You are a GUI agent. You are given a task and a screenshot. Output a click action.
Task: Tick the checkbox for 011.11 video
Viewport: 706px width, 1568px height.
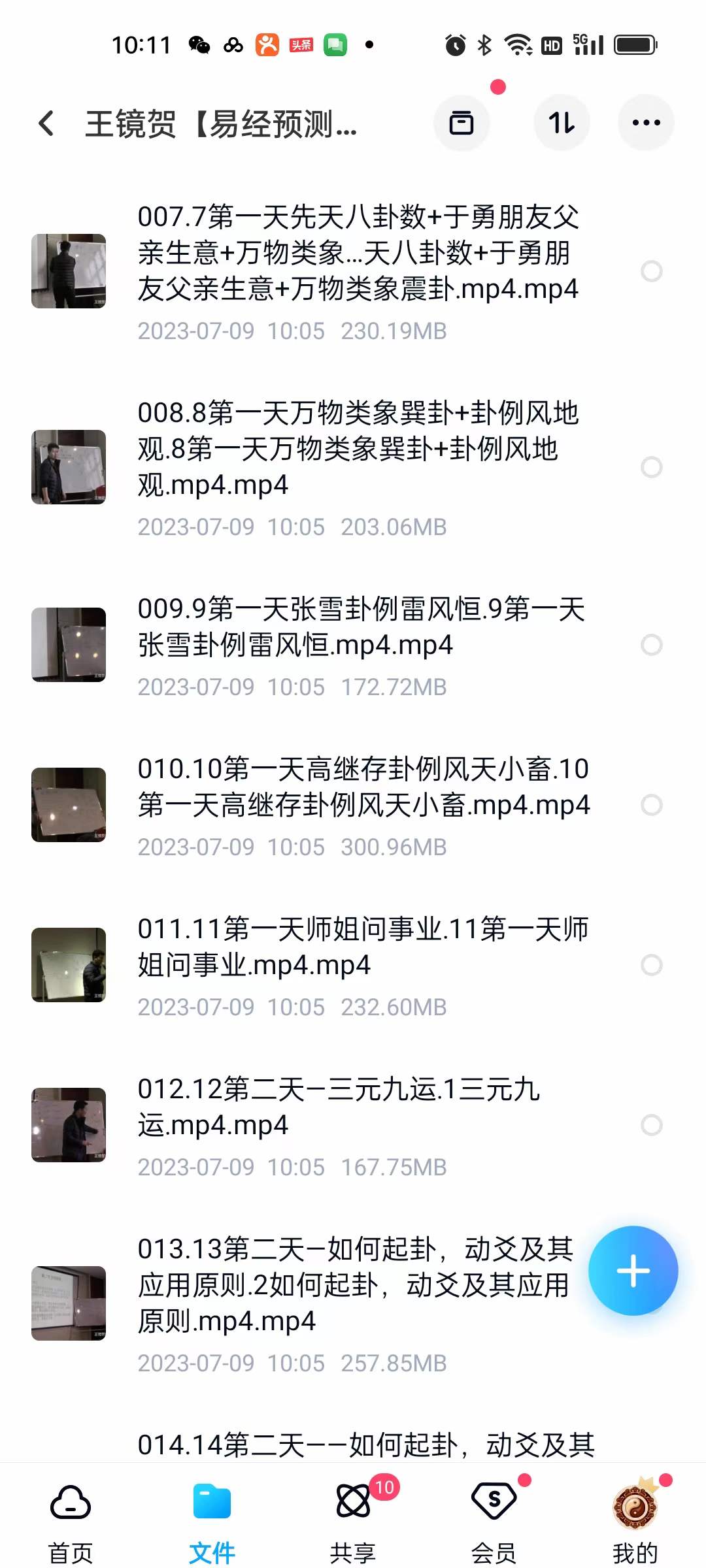pyautogui.click(x=651, y=965)
